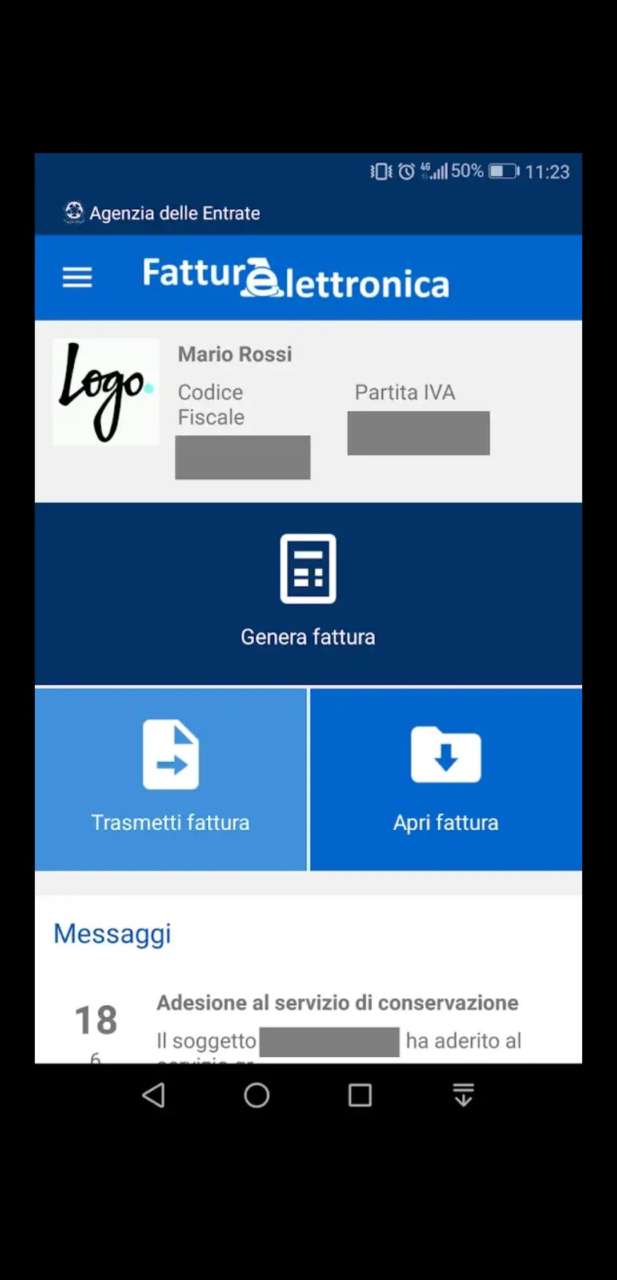Open the hamburger drawer menu
This screenshot has height=1280, width=617.
click(x=77, y=278)
